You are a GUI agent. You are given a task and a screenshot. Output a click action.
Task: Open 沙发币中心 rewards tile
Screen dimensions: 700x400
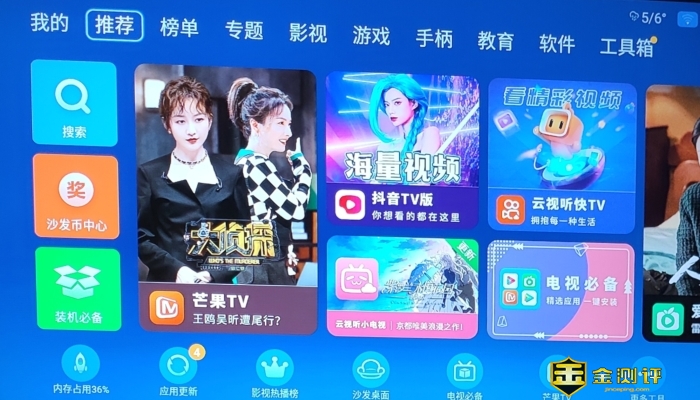(x=75, y=195)
